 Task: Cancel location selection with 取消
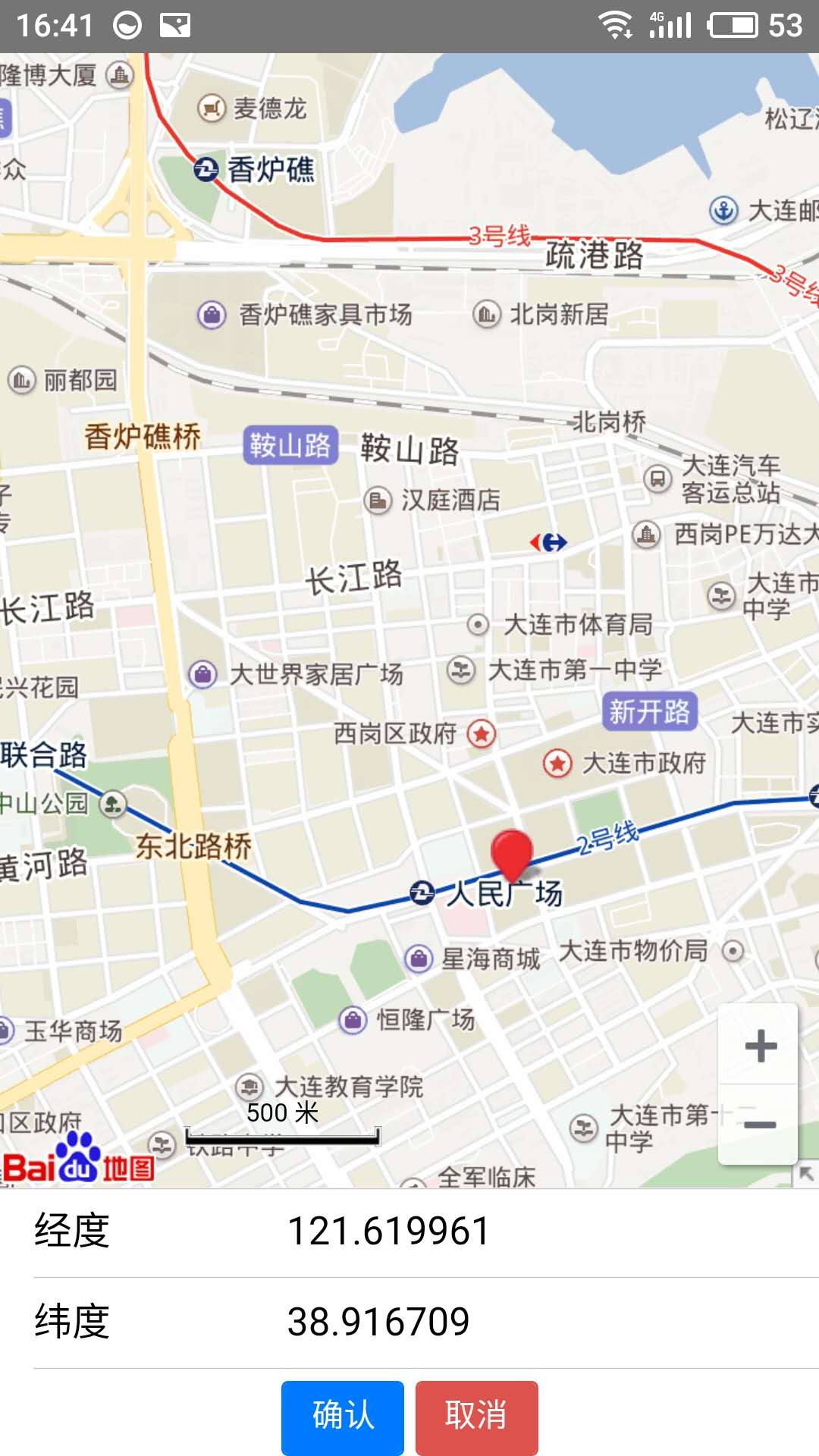point(476,1417)
